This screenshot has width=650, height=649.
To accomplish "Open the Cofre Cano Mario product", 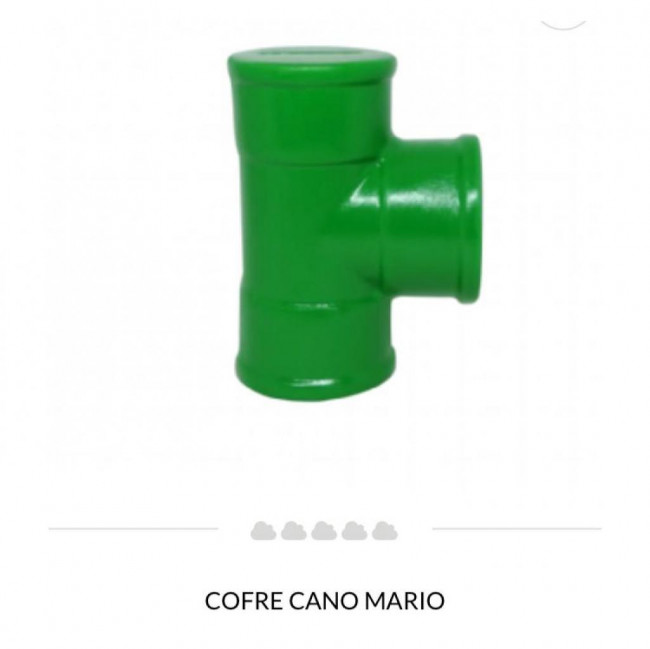I will (324, 601).
